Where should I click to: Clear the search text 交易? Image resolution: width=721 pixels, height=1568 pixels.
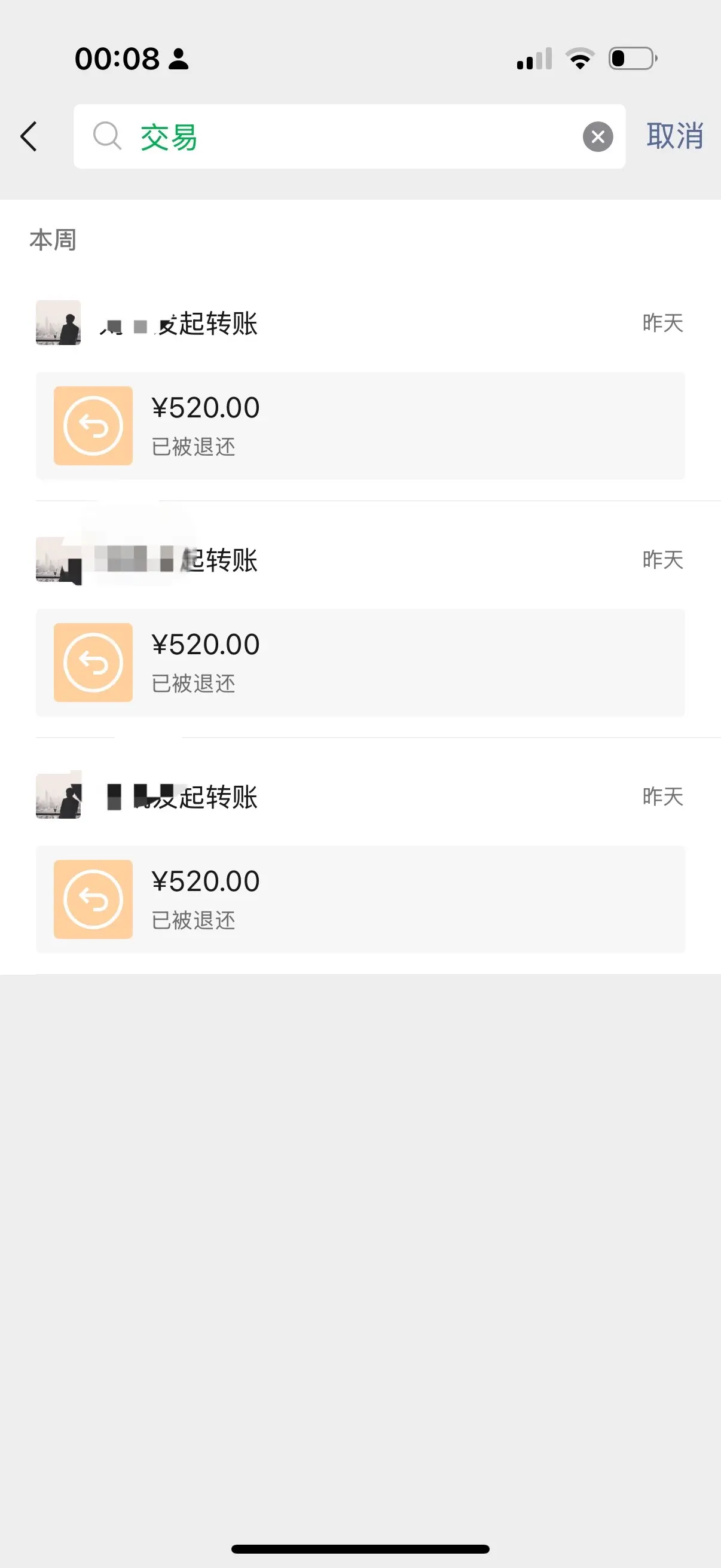(x=597, y=136)
